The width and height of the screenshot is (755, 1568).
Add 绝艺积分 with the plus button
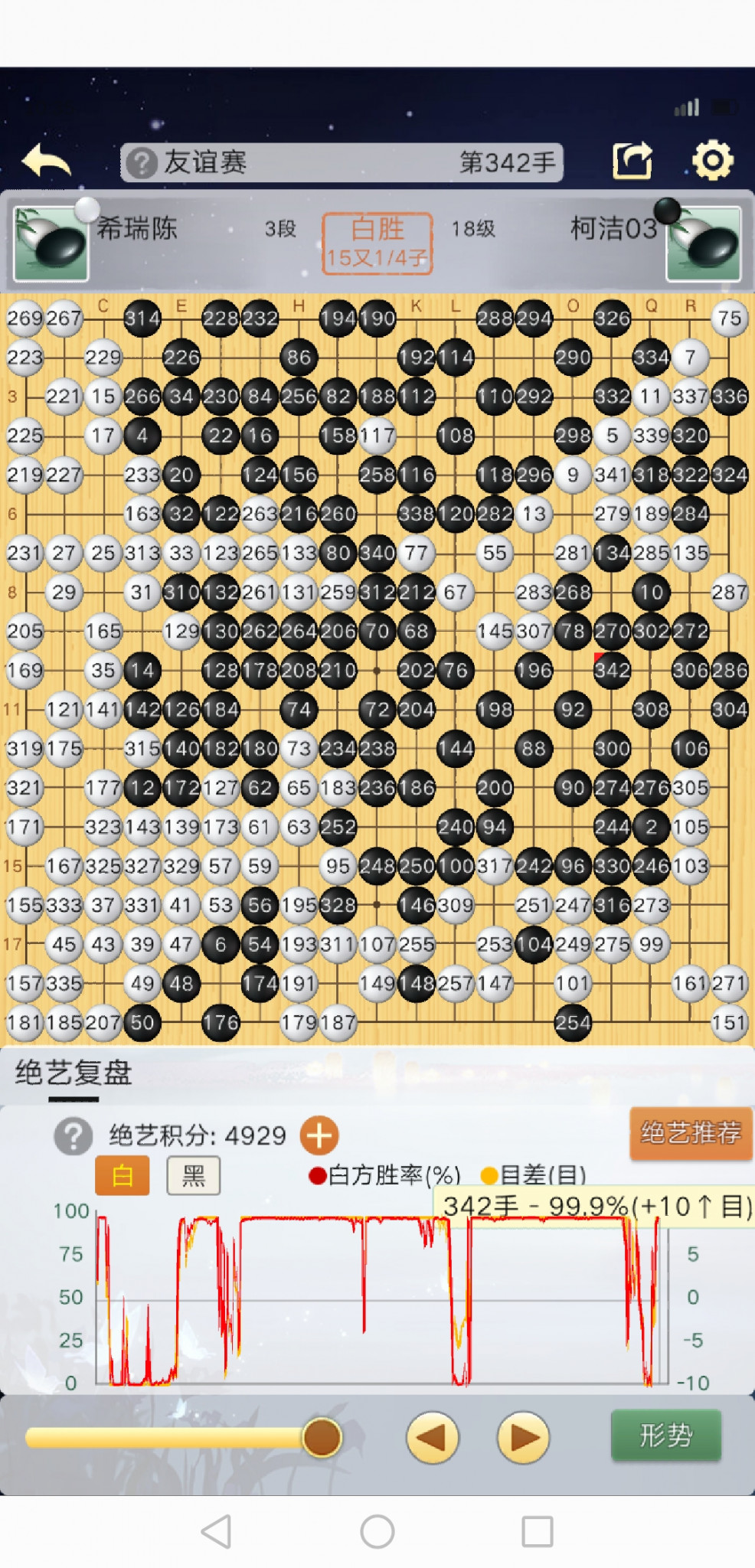[319, 1135]
